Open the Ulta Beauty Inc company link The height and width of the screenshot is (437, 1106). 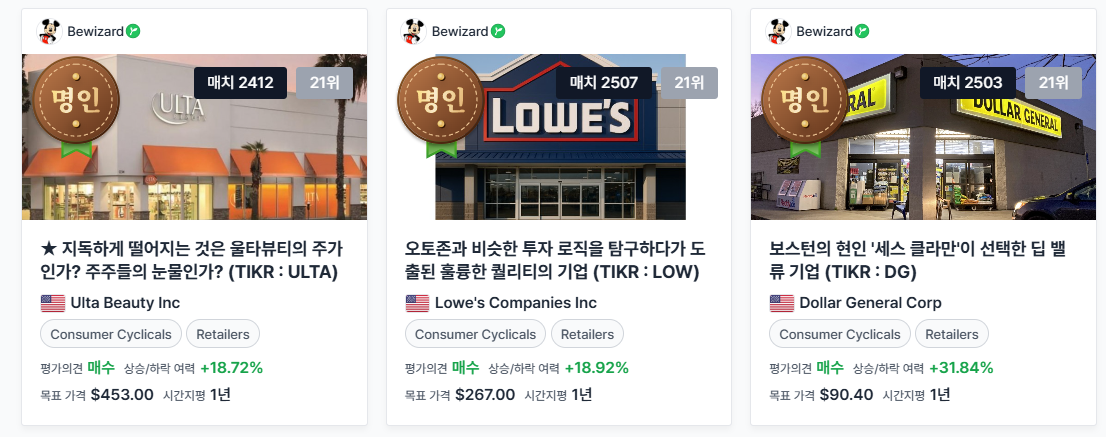[x=124, y=303]
